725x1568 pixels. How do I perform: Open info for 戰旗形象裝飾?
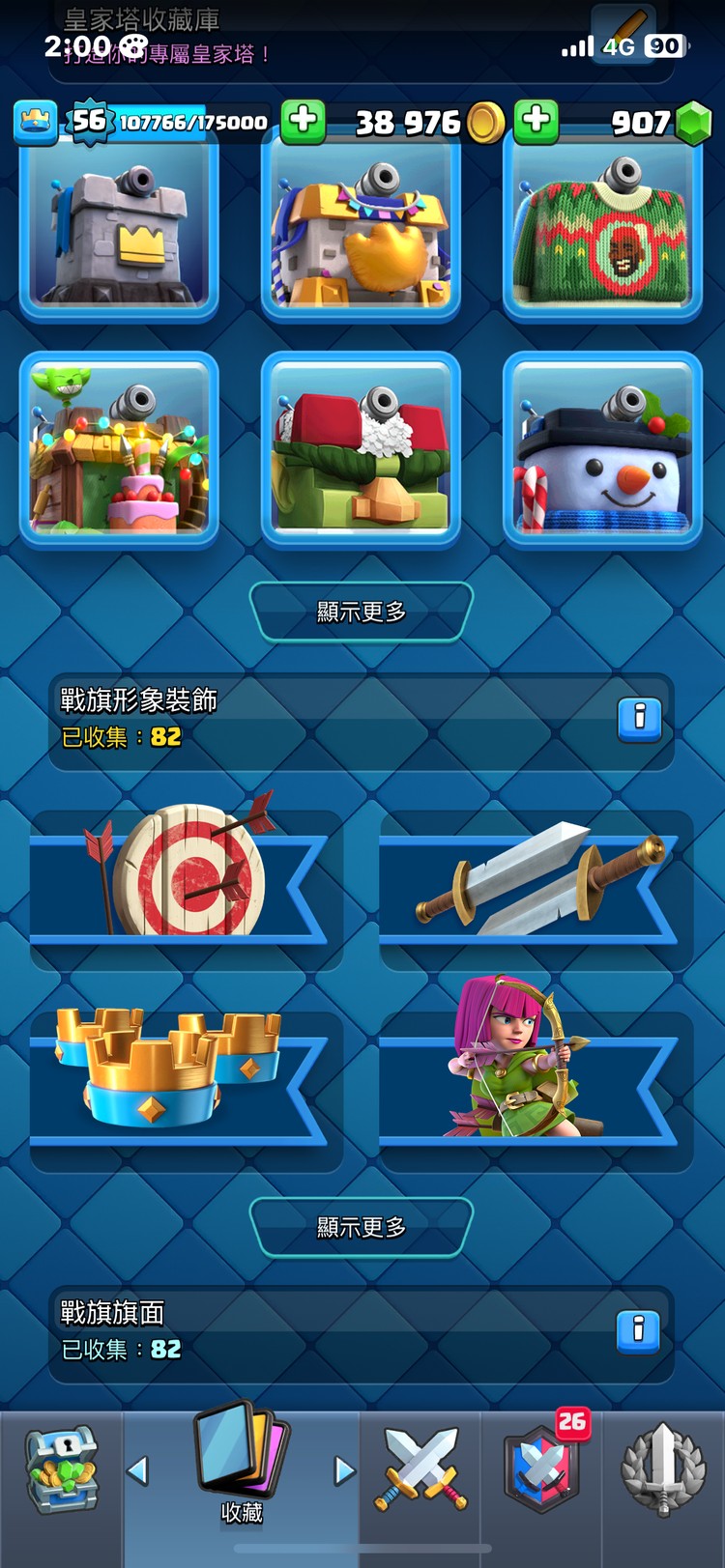point(639,719)
